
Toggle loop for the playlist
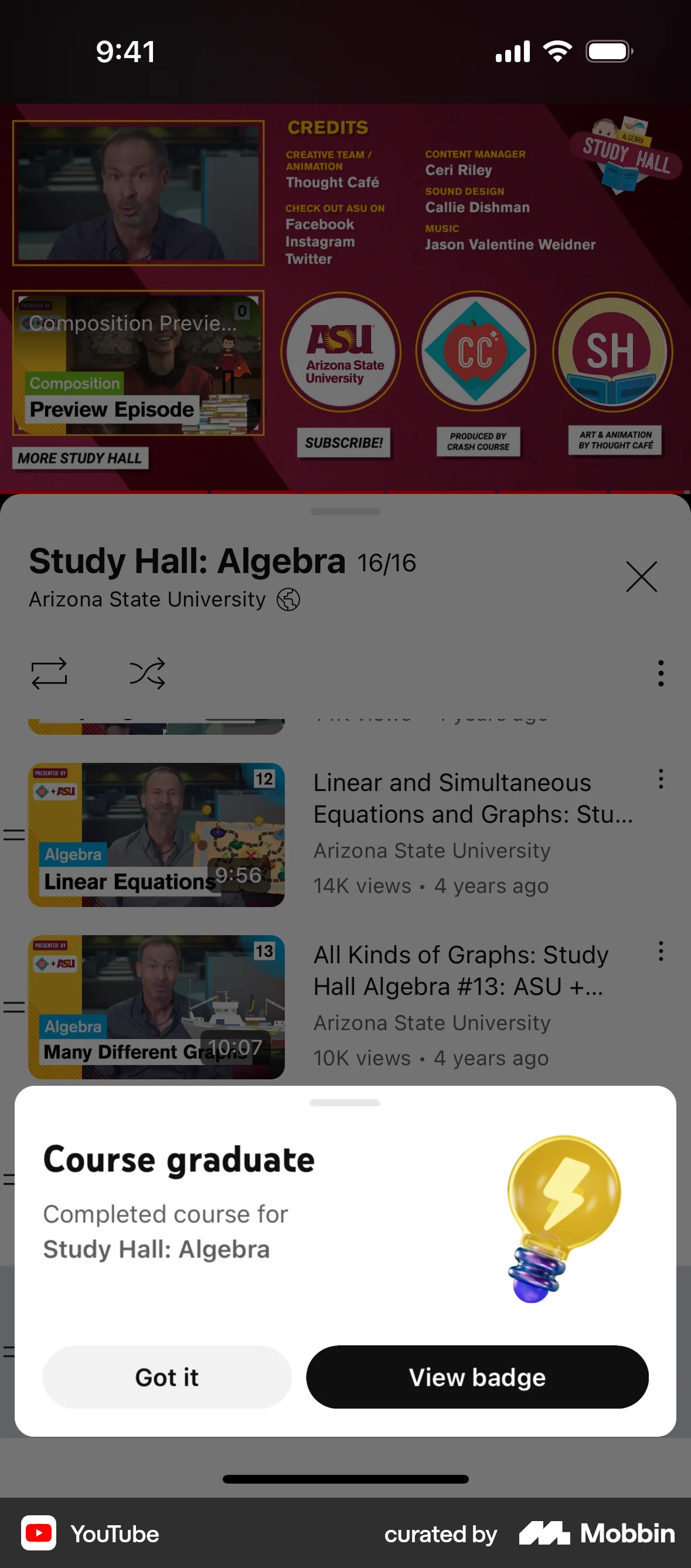pyautogui.click(x=50, y=673)
